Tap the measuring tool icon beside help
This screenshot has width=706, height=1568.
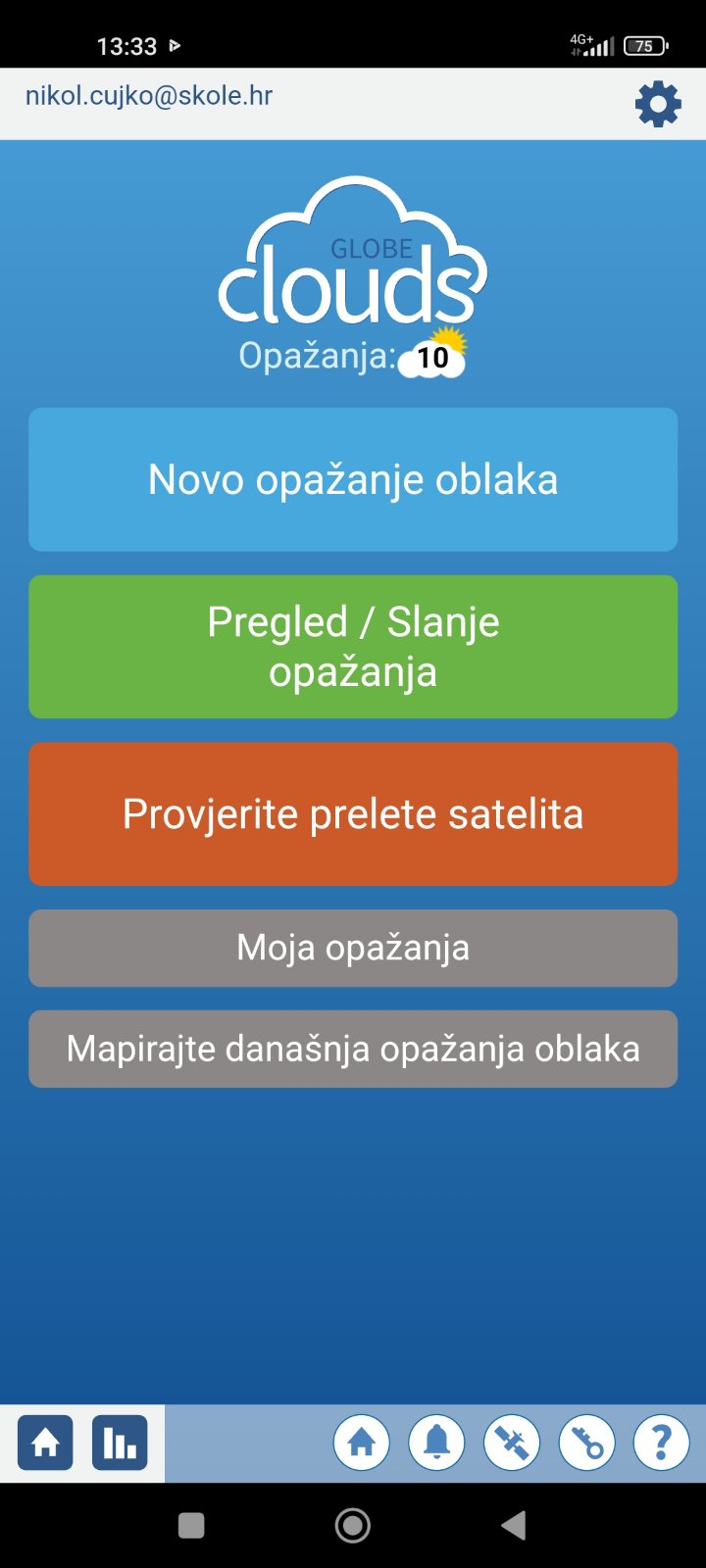[x=586, y=1443]
